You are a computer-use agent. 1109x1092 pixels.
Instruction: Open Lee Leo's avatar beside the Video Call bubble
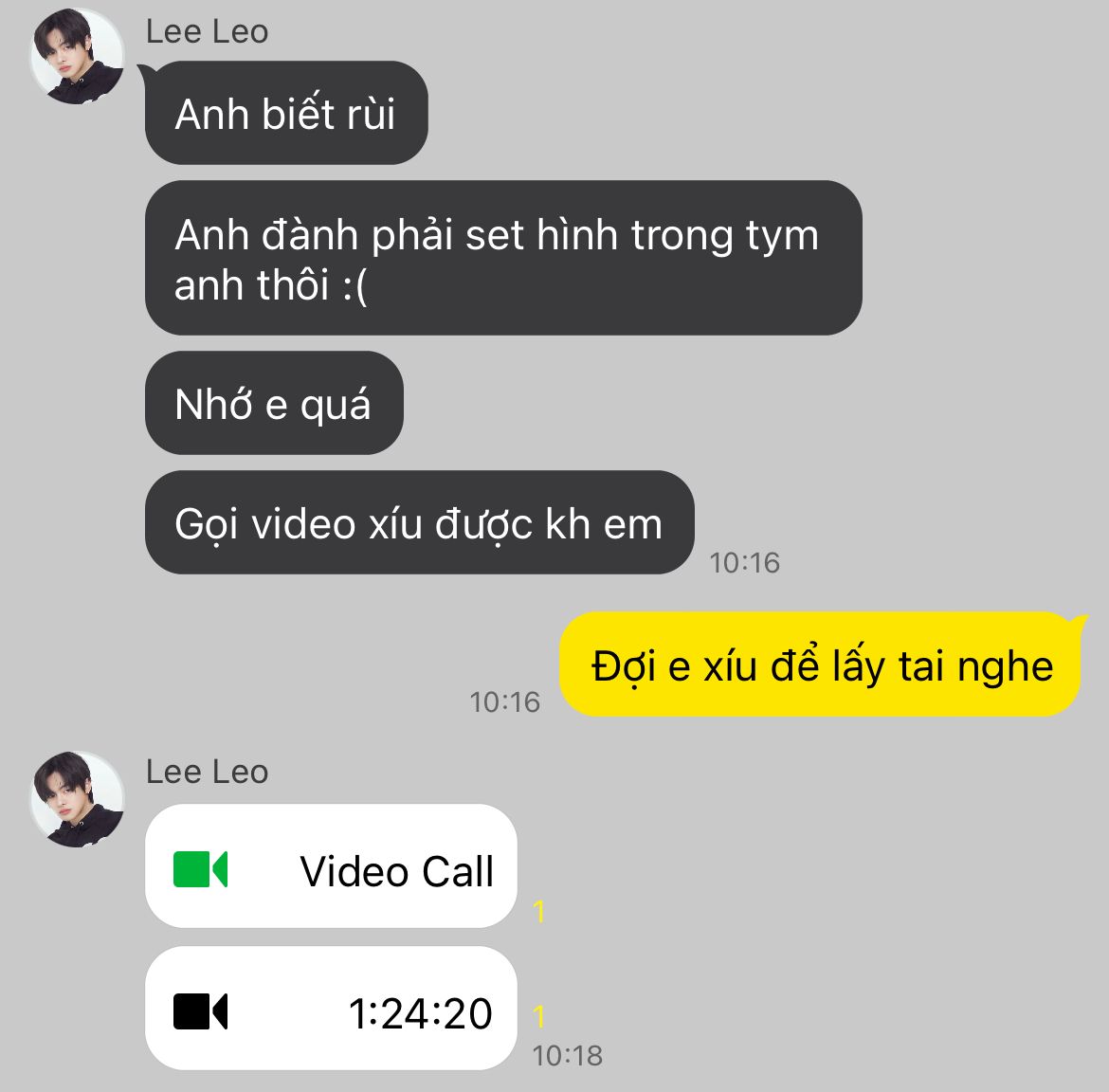coord(78,798)
